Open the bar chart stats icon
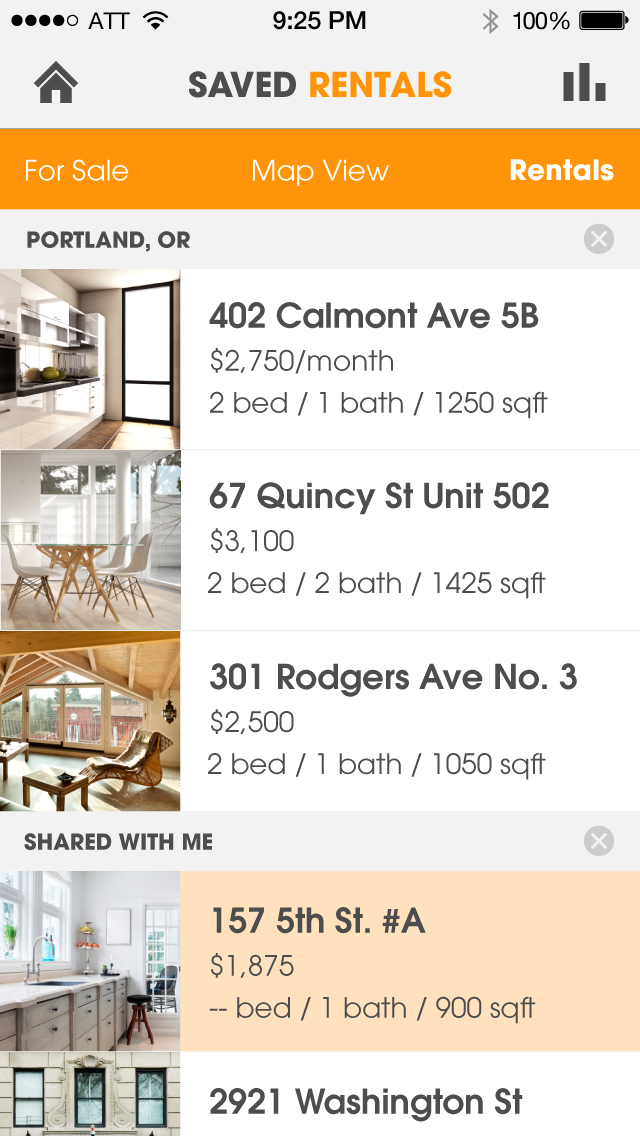640x1136 pixels. (584, 84)
